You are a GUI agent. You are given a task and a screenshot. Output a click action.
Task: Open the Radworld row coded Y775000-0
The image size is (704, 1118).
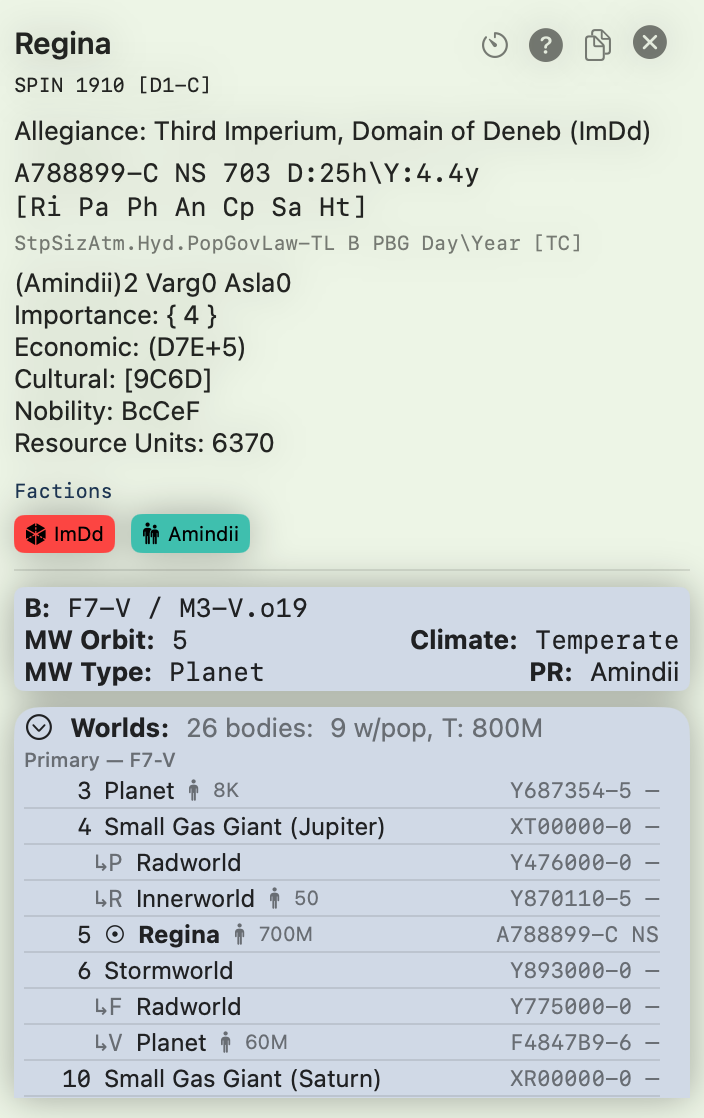point(342,1007)
